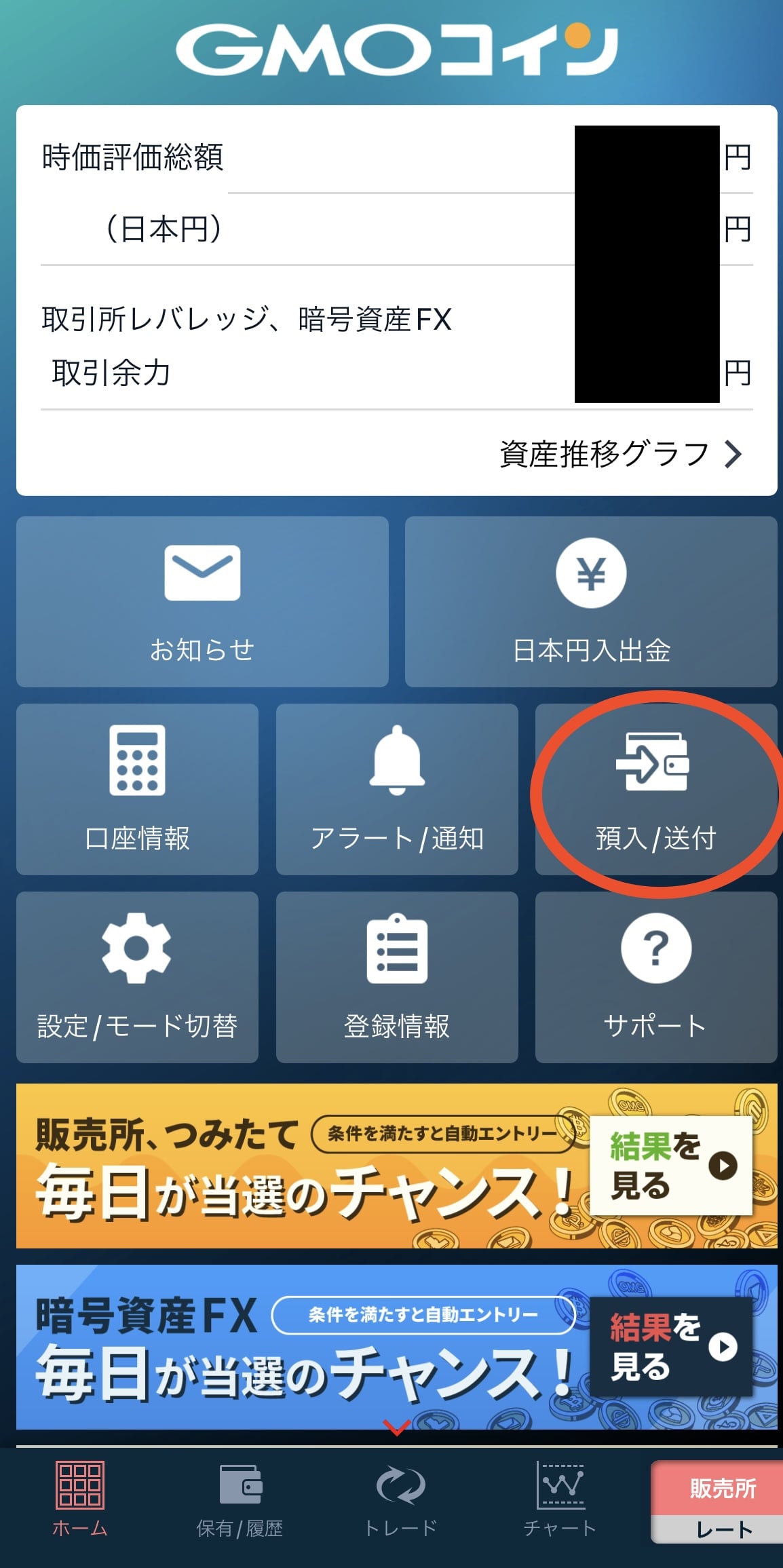Open 口座情報 account information
The width and height of the screenshot is (783, 1568).
[137, 789]
